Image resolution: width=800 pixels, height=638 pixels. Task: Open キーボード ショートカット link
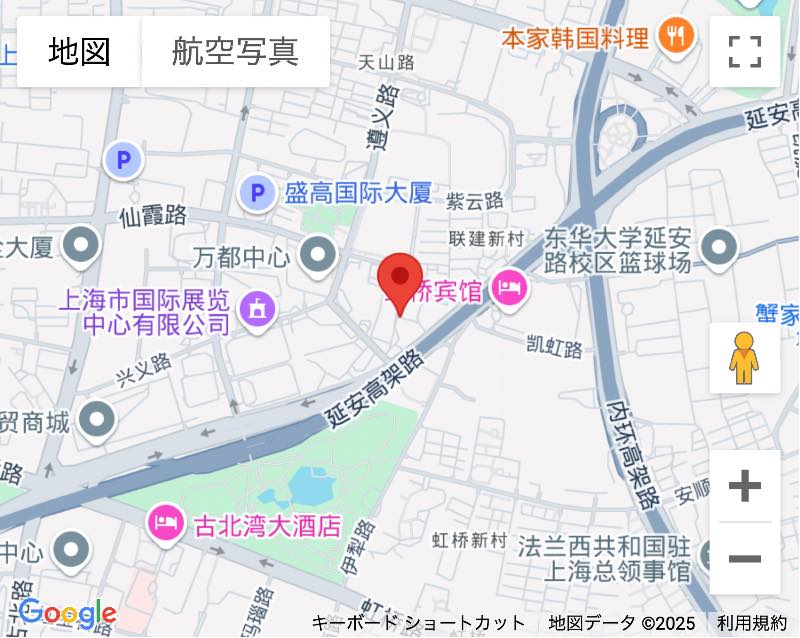(x=418, y=623)
